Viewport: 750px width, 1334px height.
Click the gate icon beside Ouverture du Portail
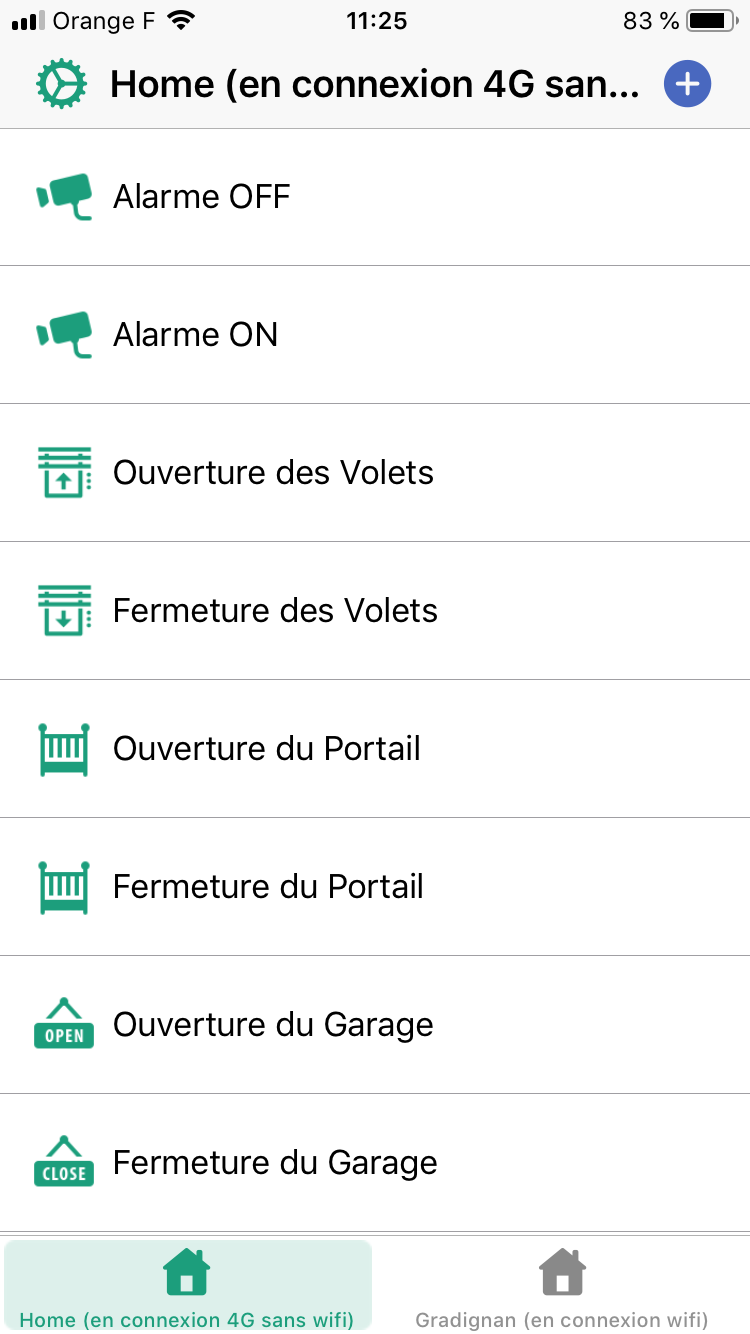tap(63, 748)
